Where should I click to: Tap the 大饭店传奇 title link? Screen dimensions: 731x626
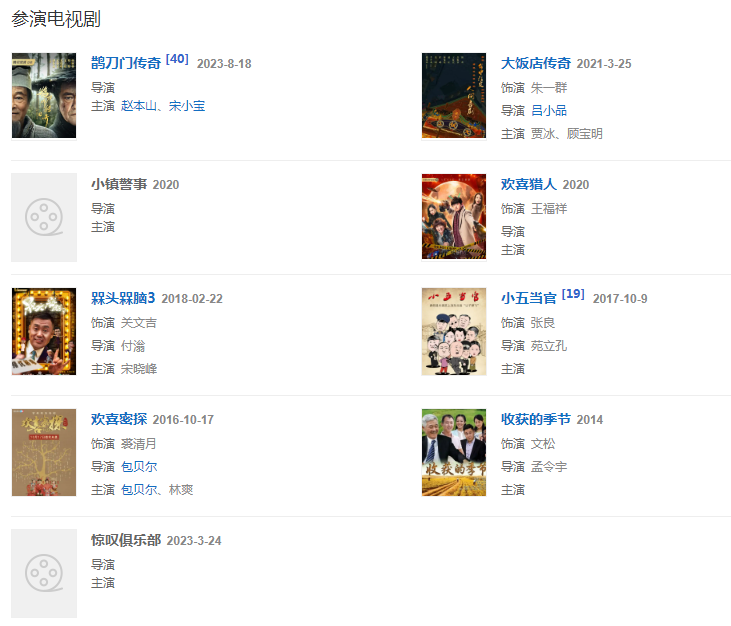coord(536,63)
